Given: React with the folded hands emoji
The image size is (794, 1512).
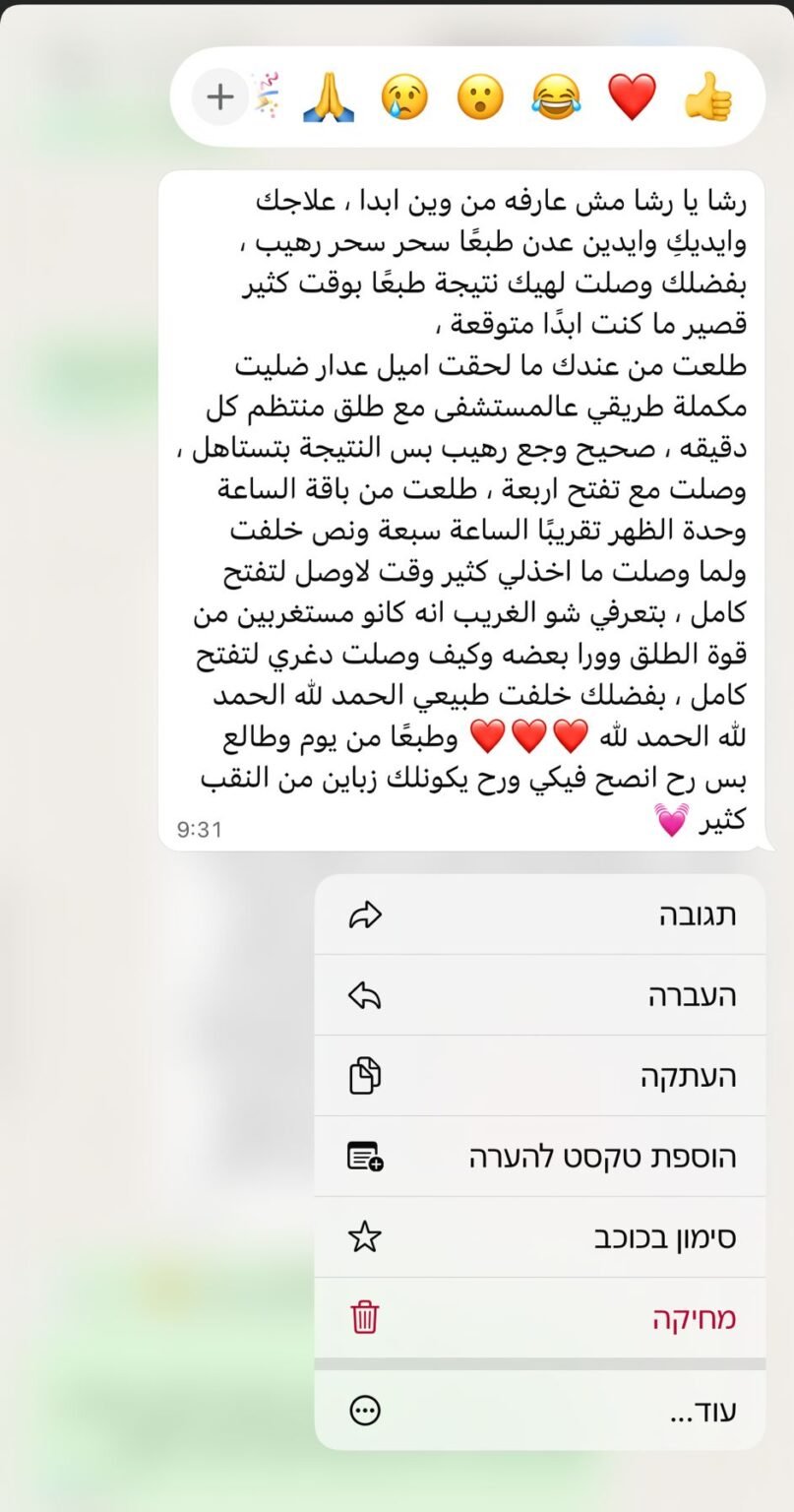Looking at the screenshot, I should pos(328,97).
